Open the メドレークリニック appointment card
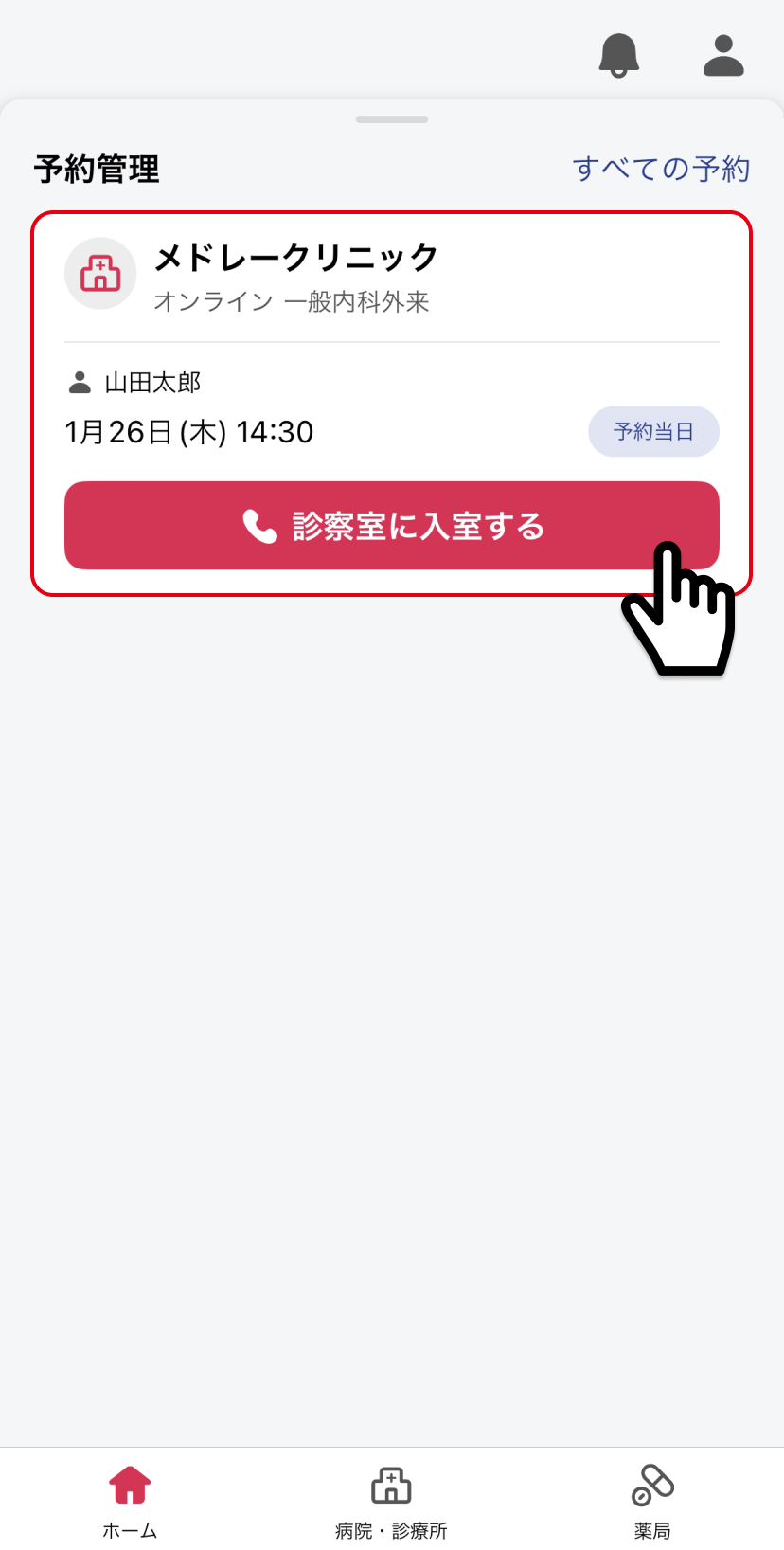The width and height of the screenshot is (784, 1550). tap(392, 404)
